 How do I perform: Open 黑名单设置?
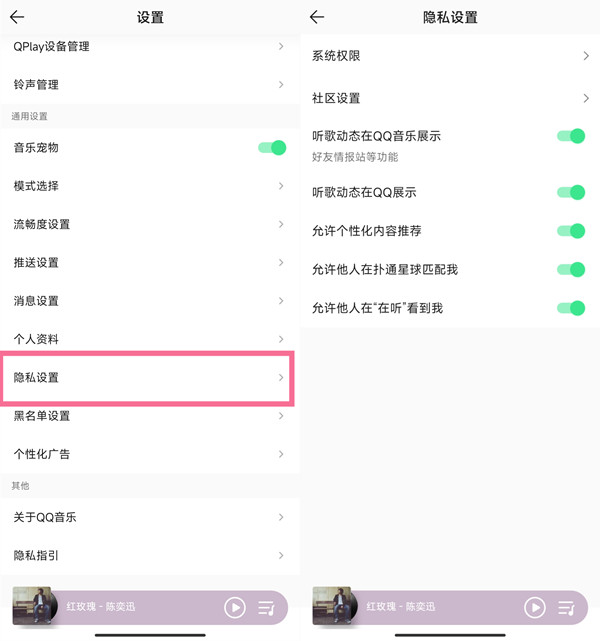point(150,415)
